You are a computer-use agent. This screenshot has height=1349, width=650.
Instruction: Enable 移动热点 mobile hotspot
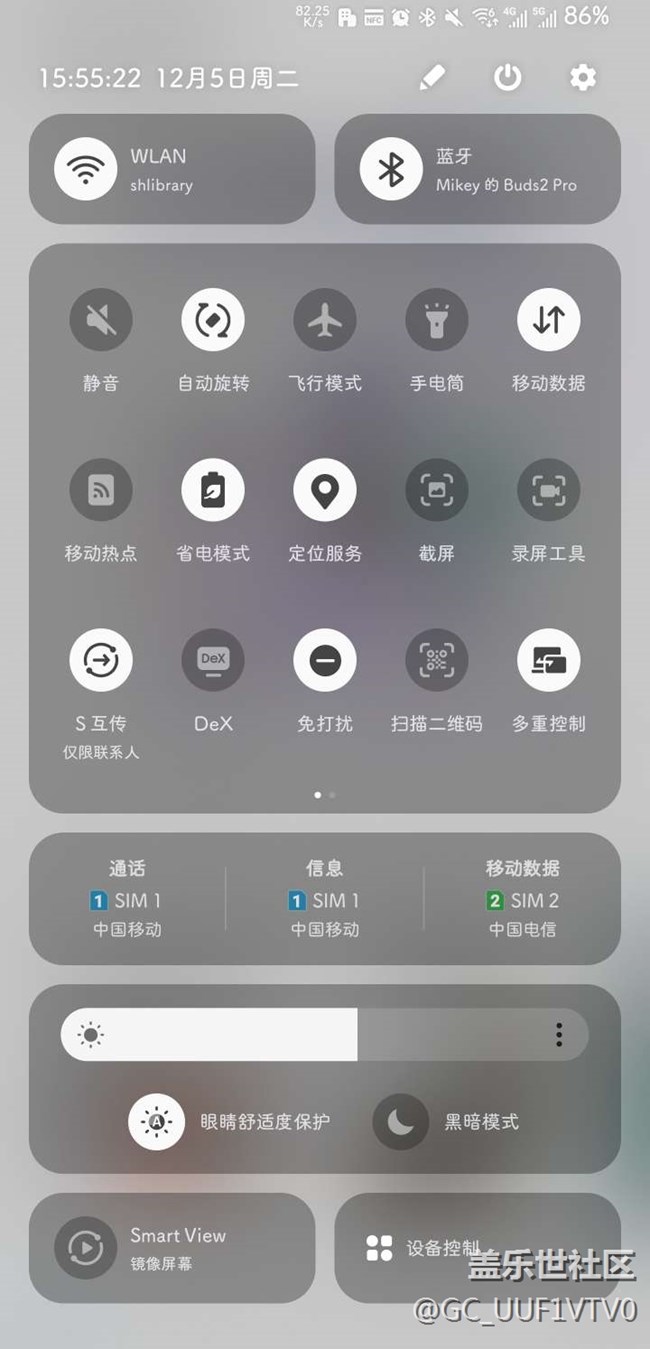(x=101, y=490)
